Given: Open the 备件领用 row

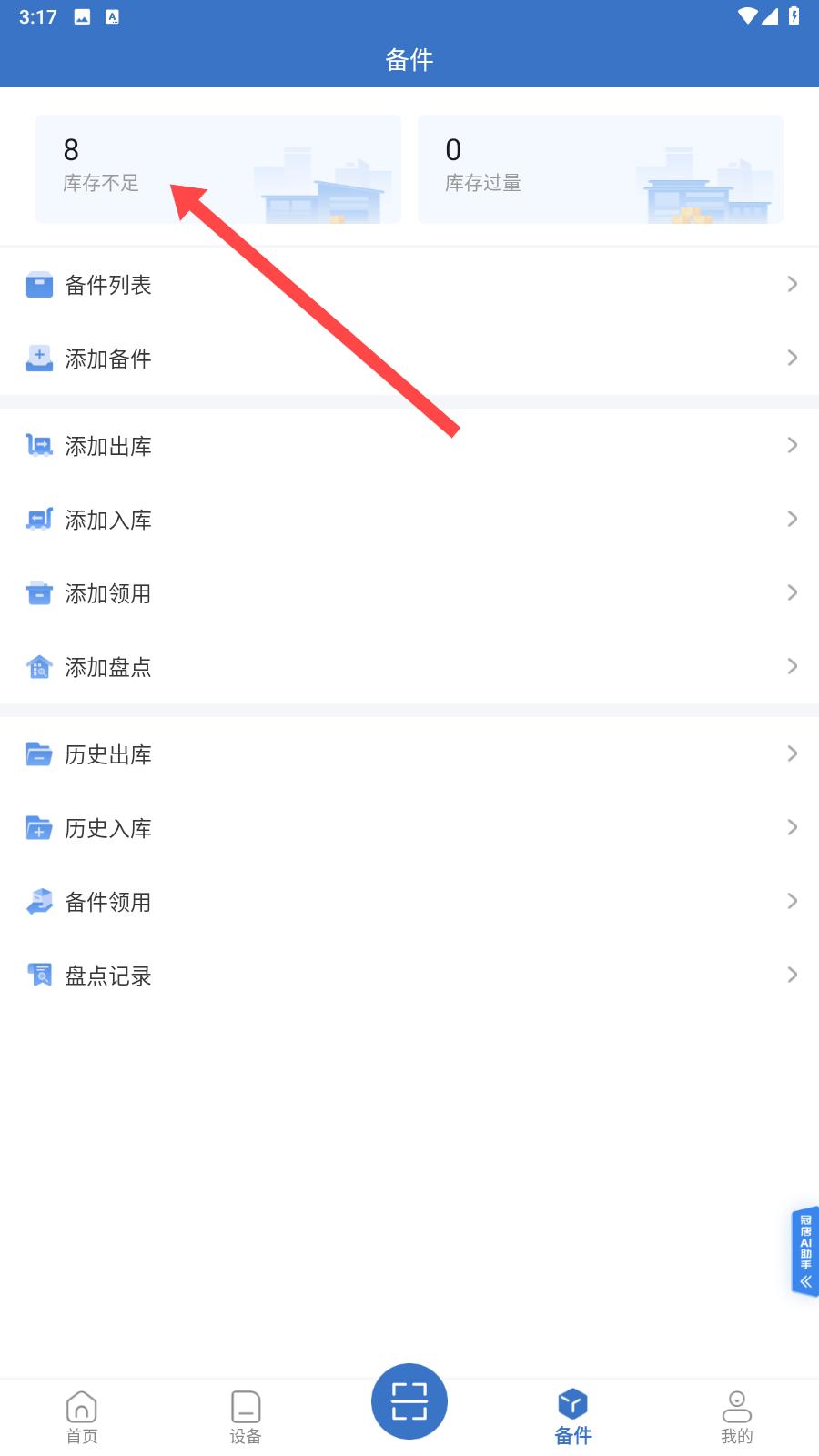Looking at the screenshot, I should [409, 902].
